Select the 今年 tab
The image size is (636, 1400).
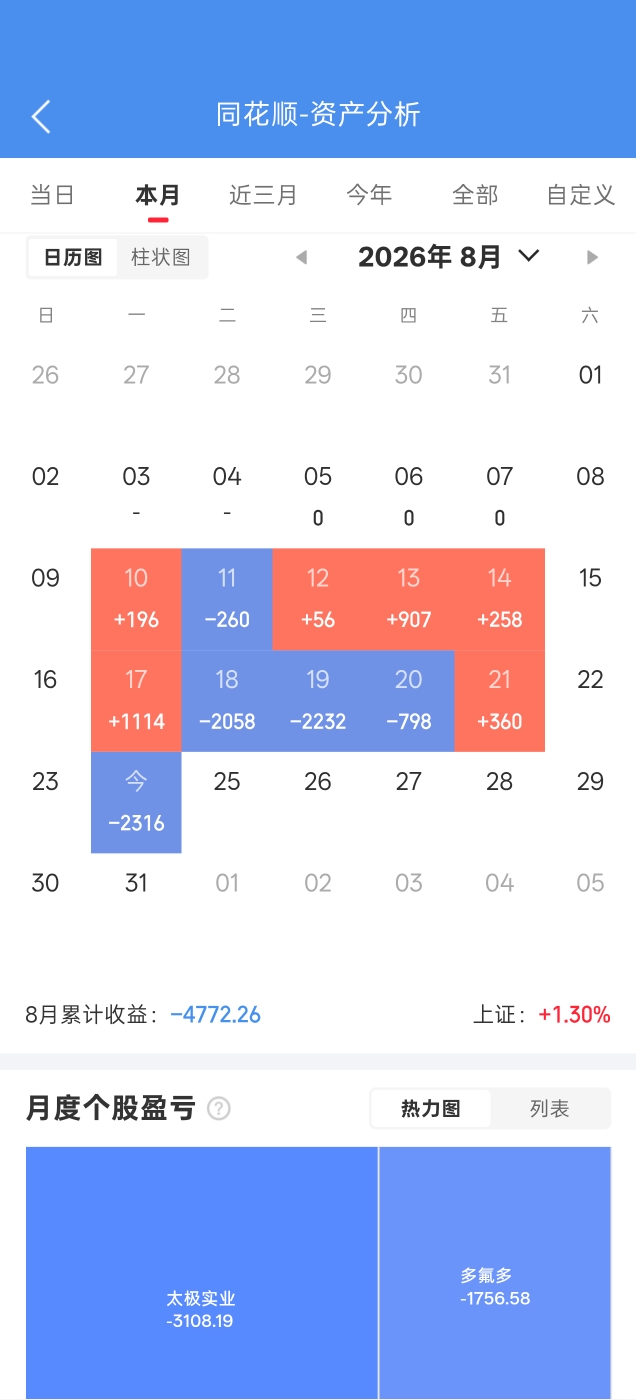369,195
